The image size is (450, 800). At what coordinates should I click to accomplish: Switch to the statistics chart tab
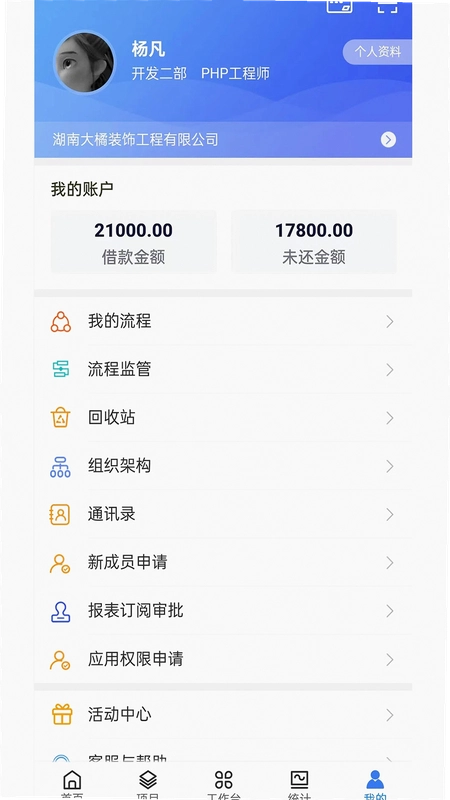point(299,785)
